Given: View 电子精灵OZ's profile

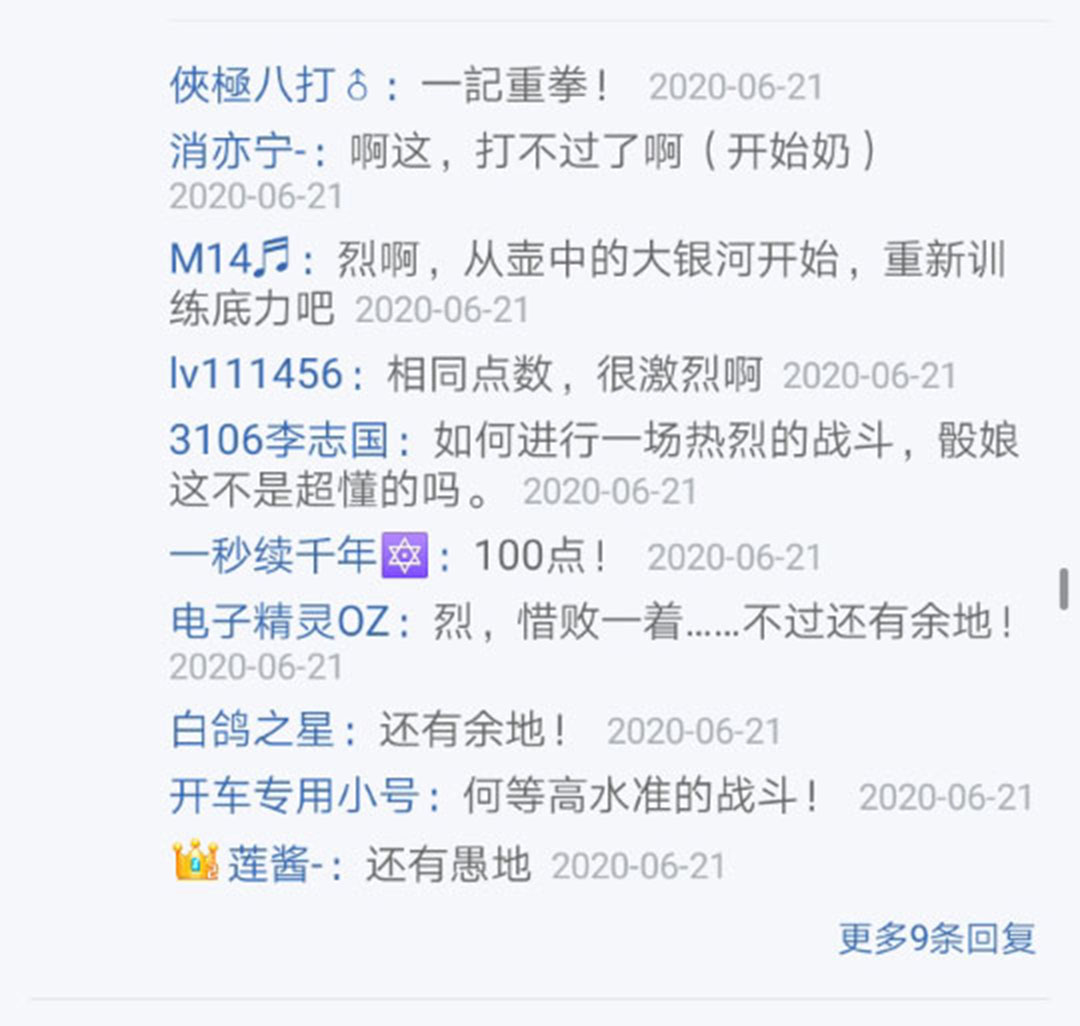Looking at the screenshot, I should coord(279,623).
